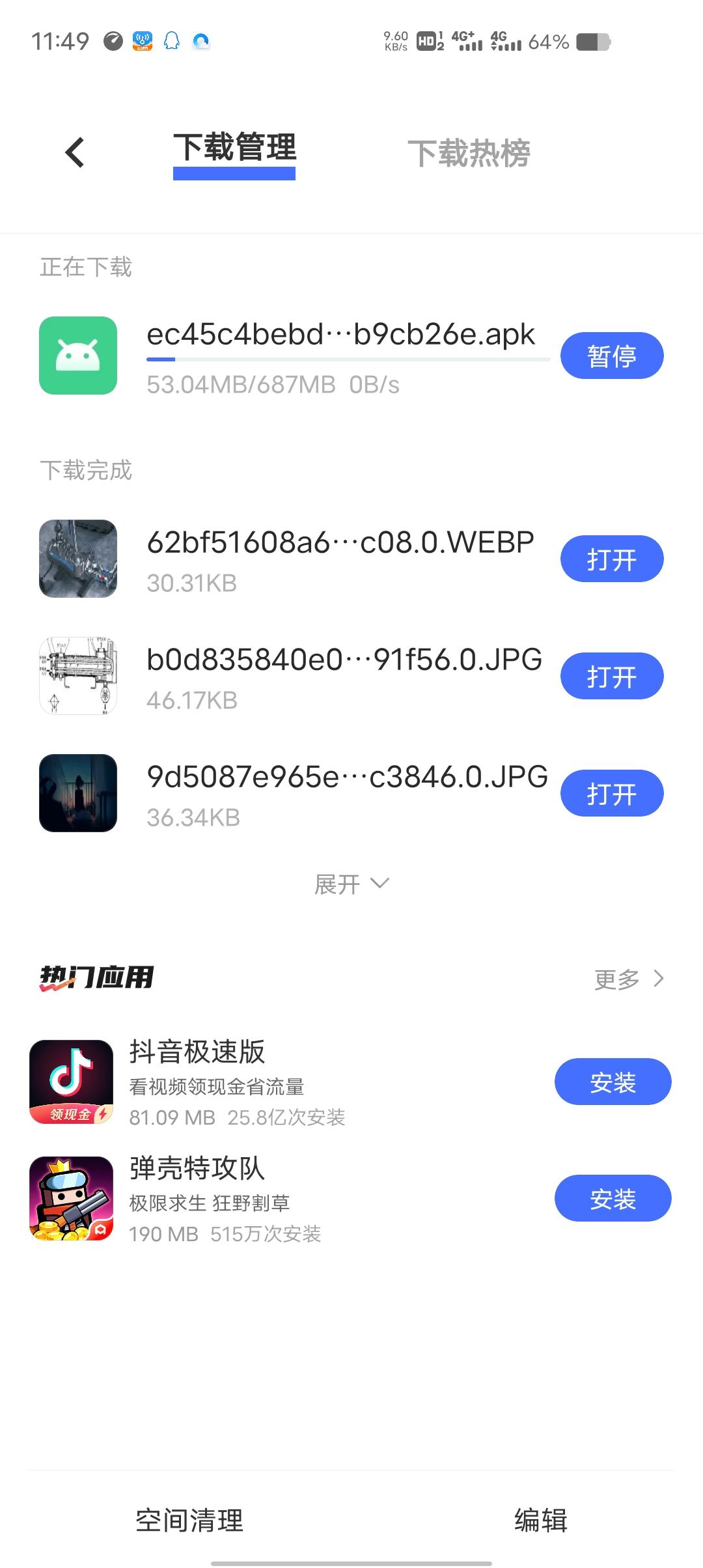This screenshot has height=1568, width=703.
Task: Install 弹壳特攻队
Action: click(x=612, y=1199)
